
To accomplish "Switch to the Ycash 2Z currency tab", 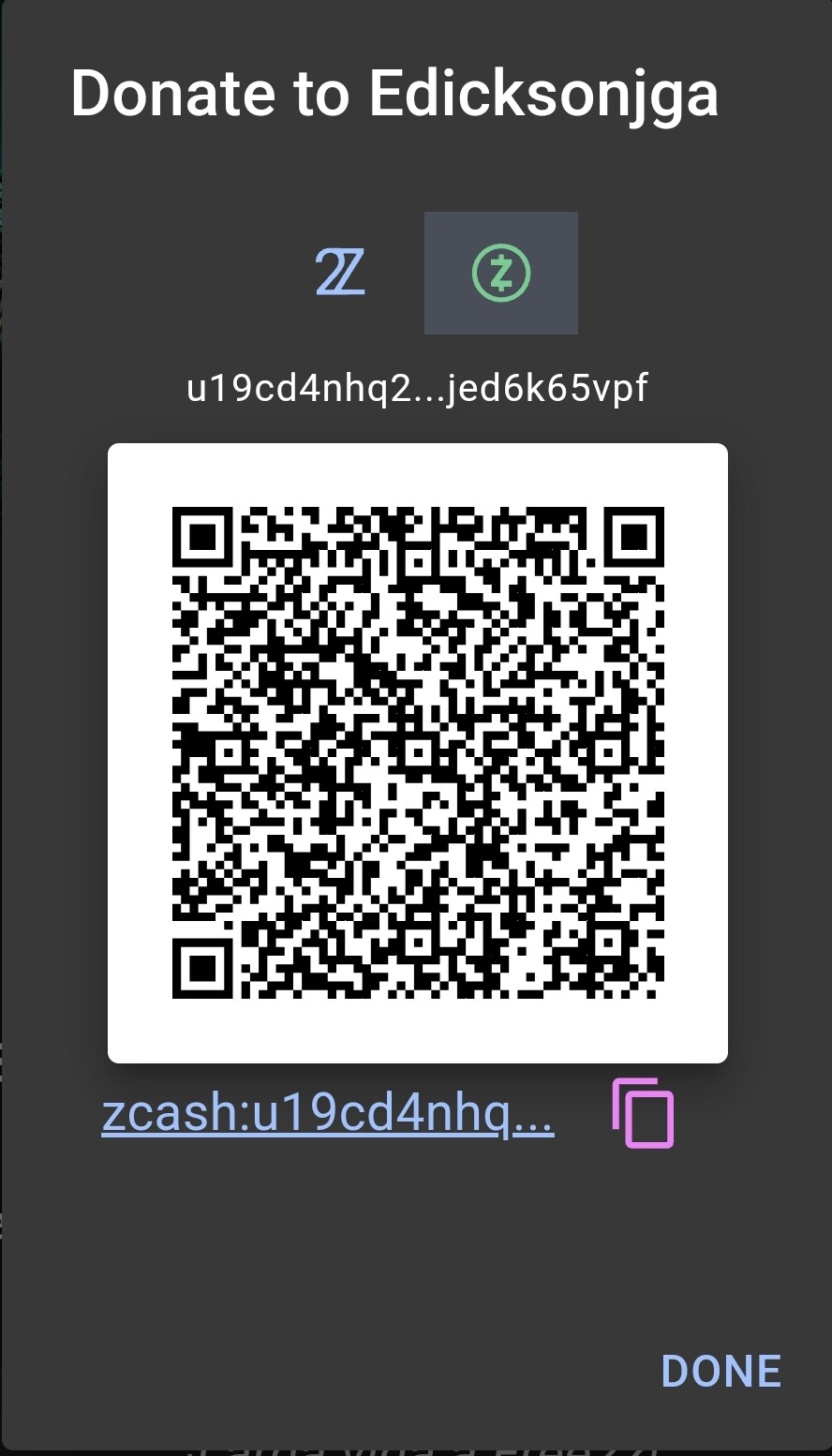I will [x=340, y=273].
